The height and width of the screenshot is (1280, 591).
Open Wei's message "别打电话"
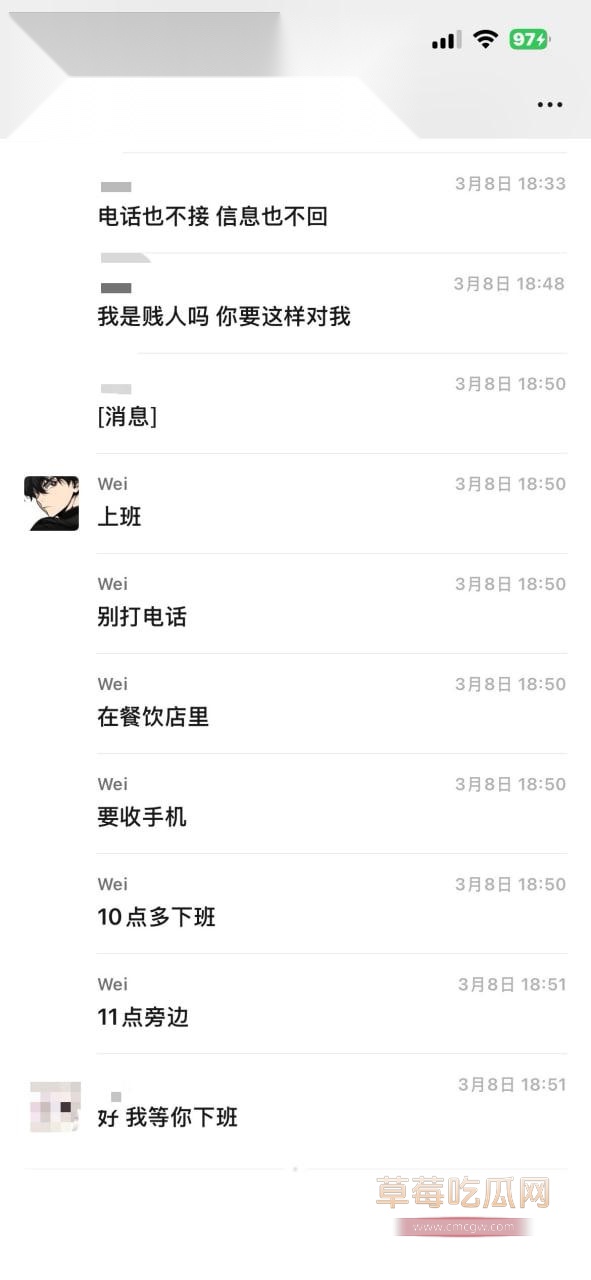click(x=142, y=616)
